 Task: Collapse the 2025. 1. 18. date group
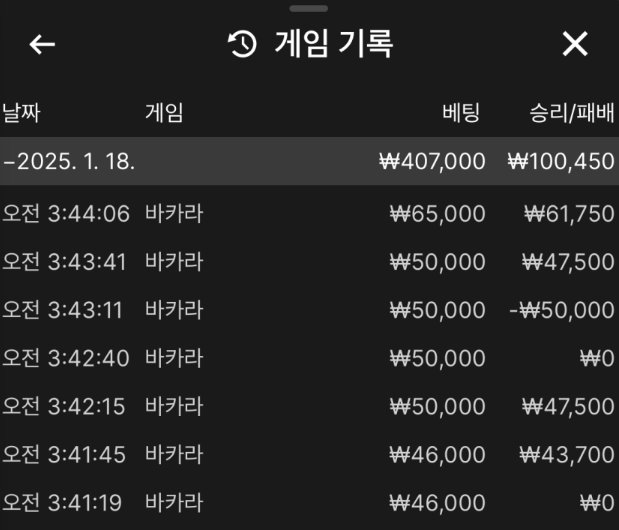pos(70,161)
